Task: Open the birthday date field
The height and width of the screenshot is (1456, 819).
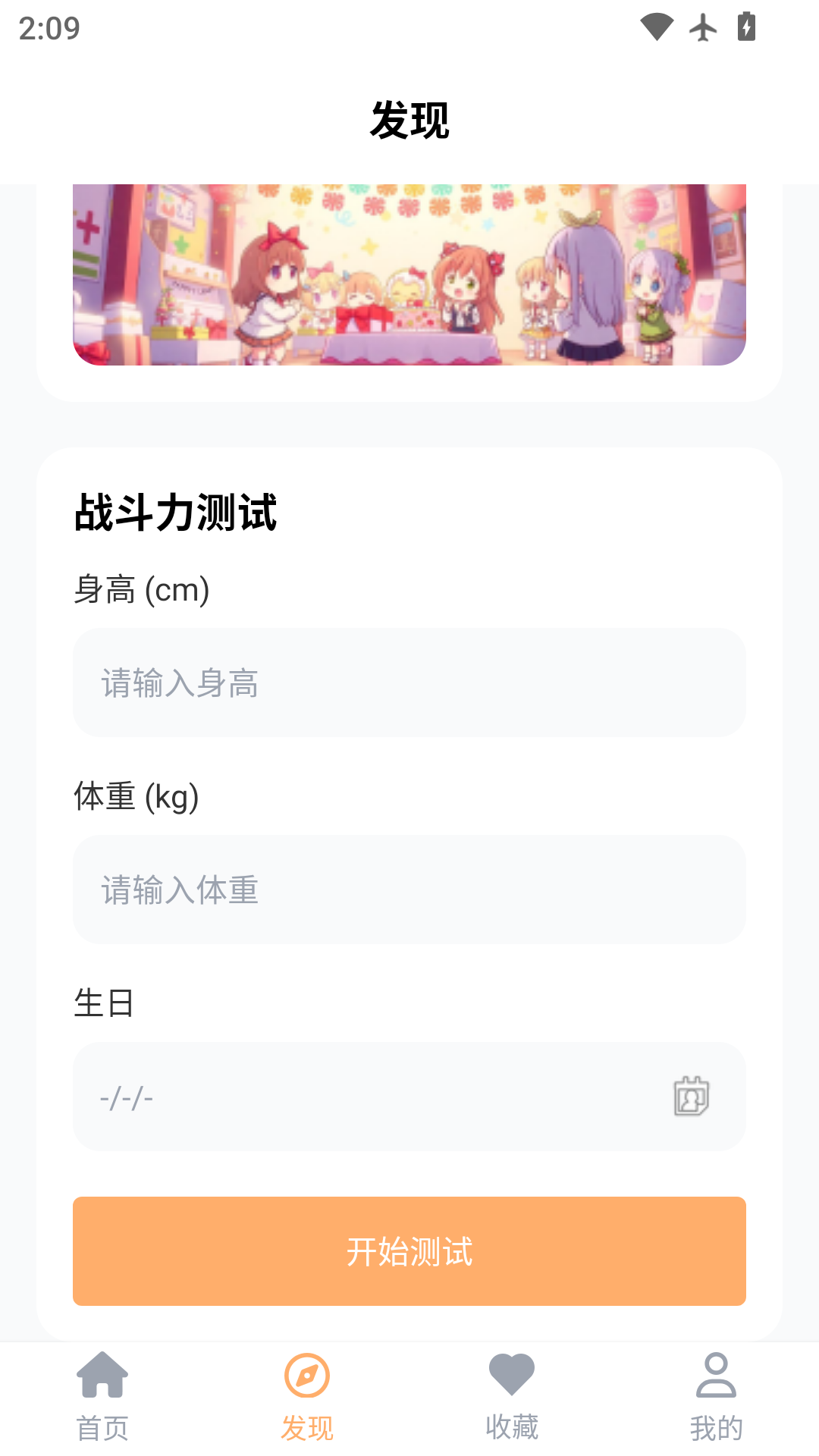Action: click(x=364, y=1097)
